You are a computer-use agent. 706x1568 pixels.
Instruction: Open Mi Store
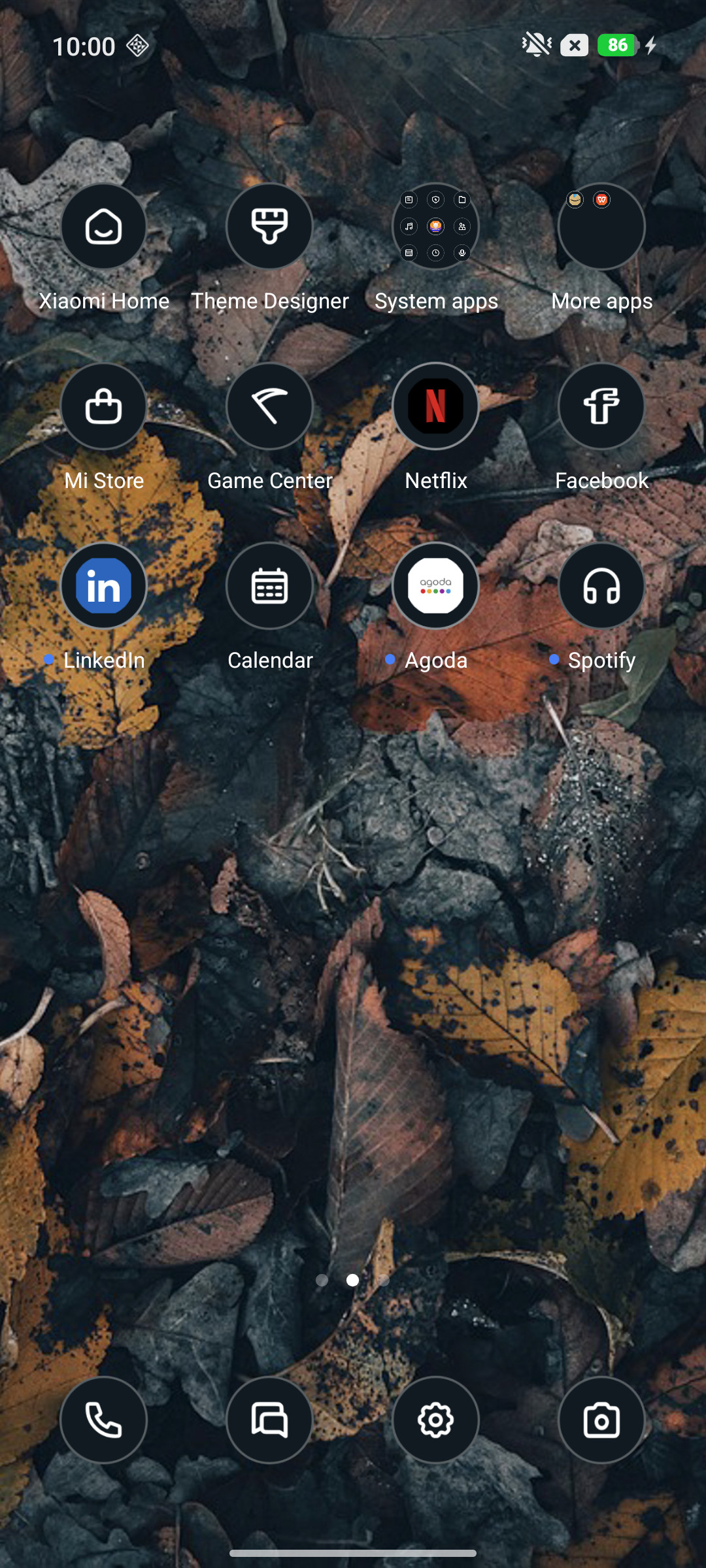click(x=104, y=406)
